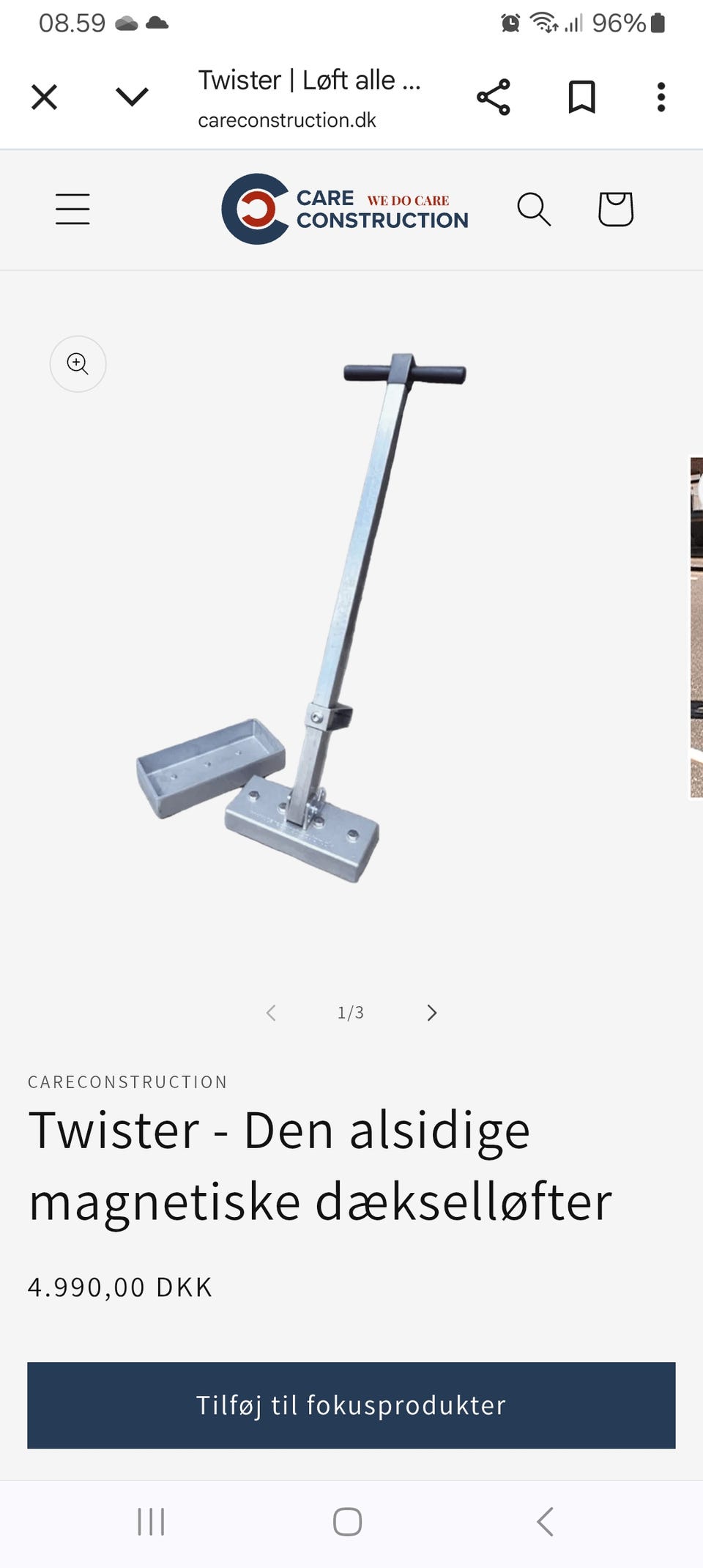The width and height of the screenshot is (703, 1568).
Task: Bookmark the current page
Action: pos(581,95)
